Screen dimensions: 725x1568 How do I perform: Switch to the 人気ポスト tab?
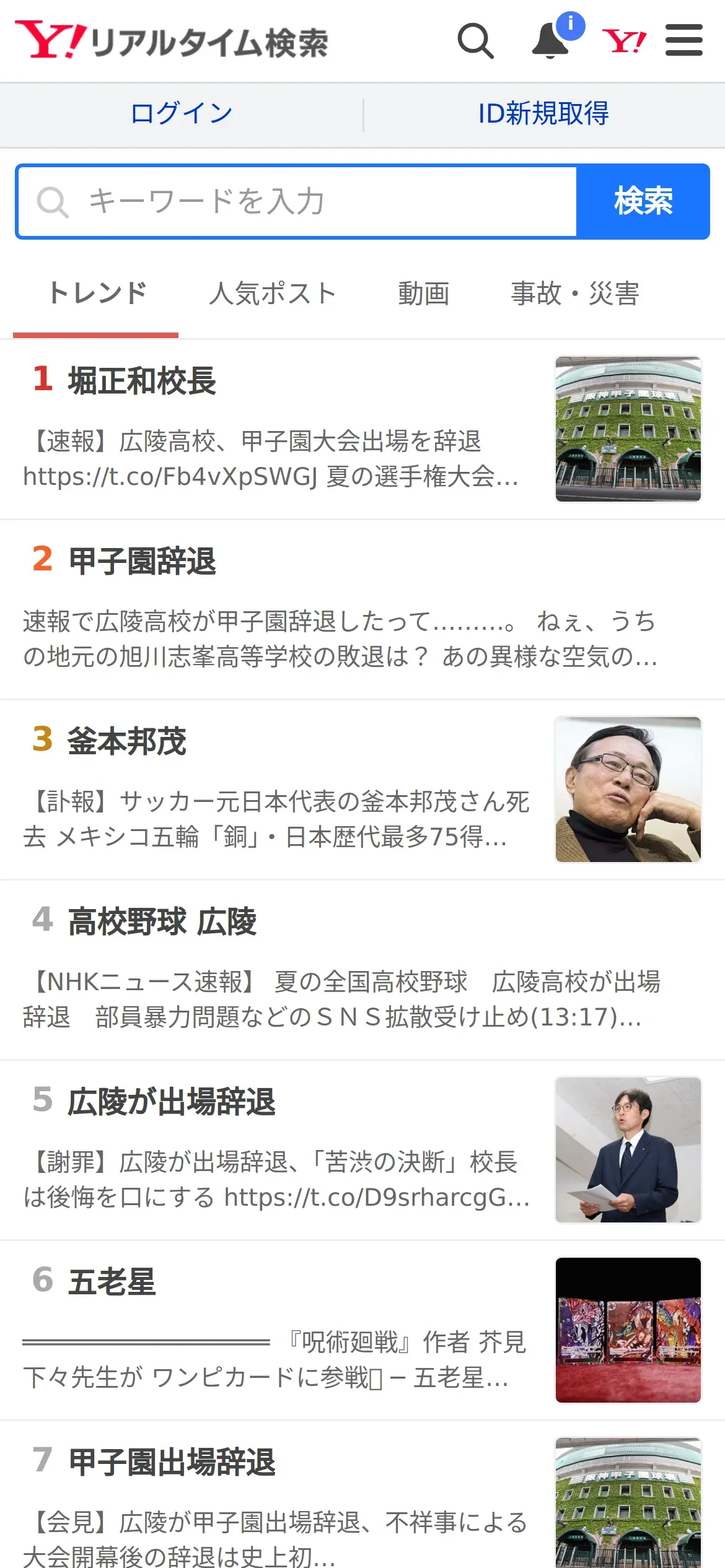click(x=273, y=294)
